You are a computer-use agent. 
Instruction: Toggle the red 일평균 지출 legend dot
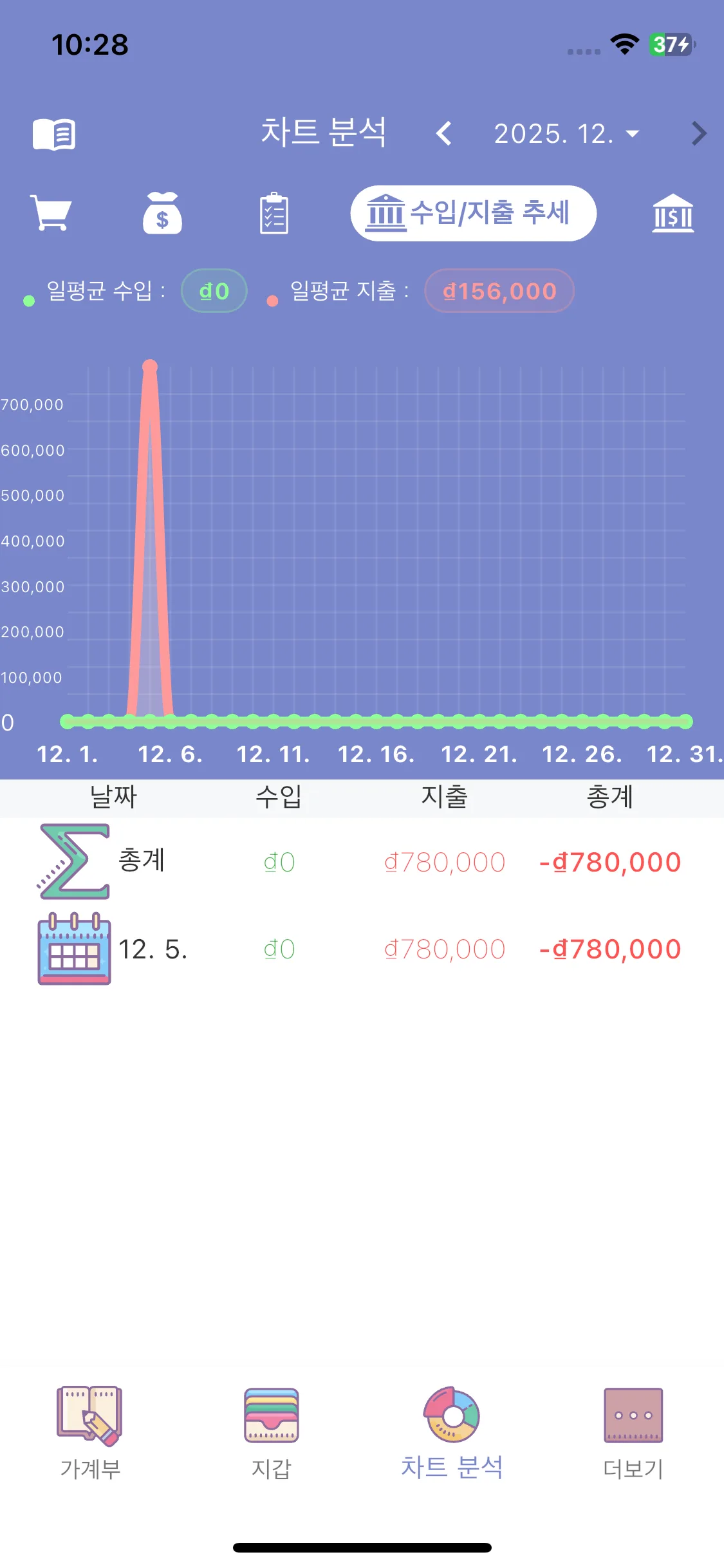coord(270,298)
